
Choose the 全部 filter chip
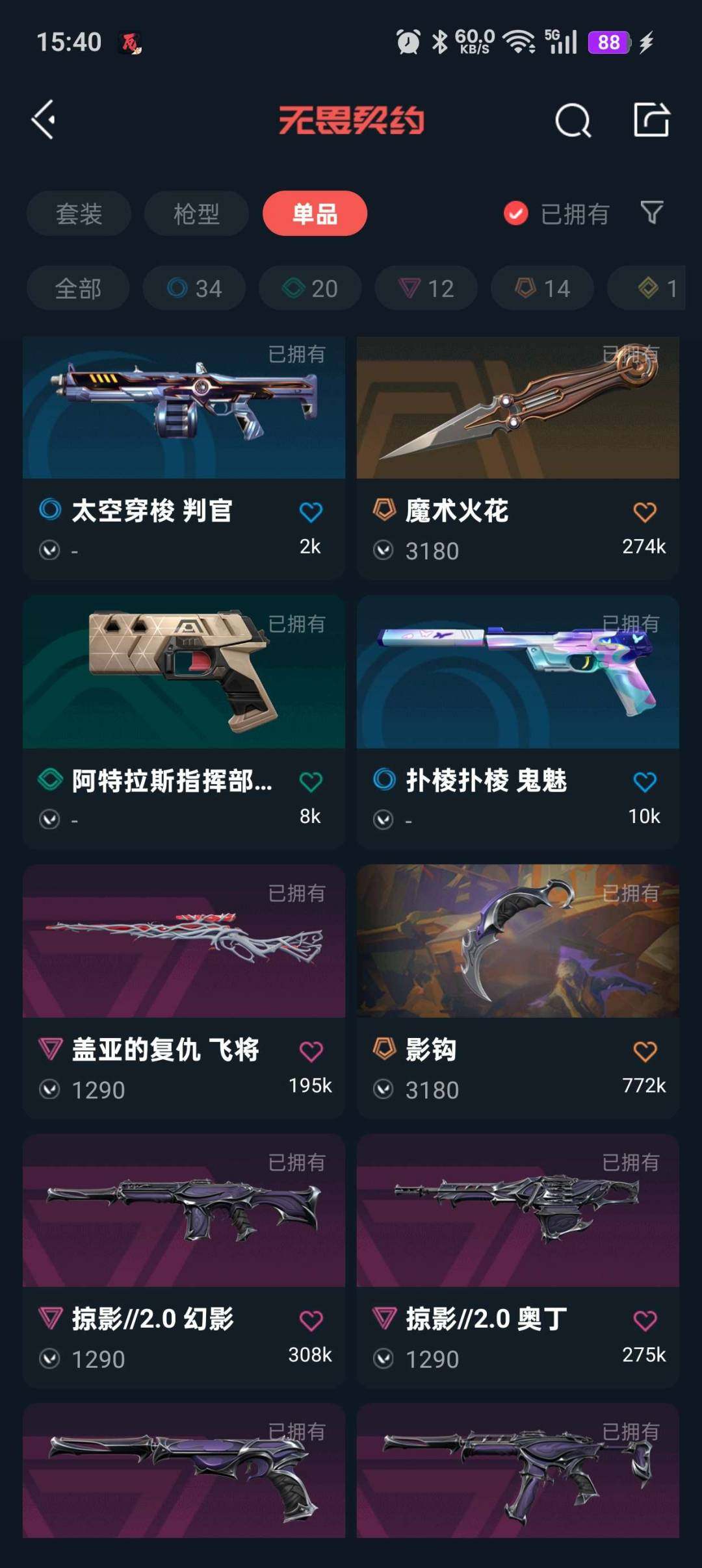[78, 288]
